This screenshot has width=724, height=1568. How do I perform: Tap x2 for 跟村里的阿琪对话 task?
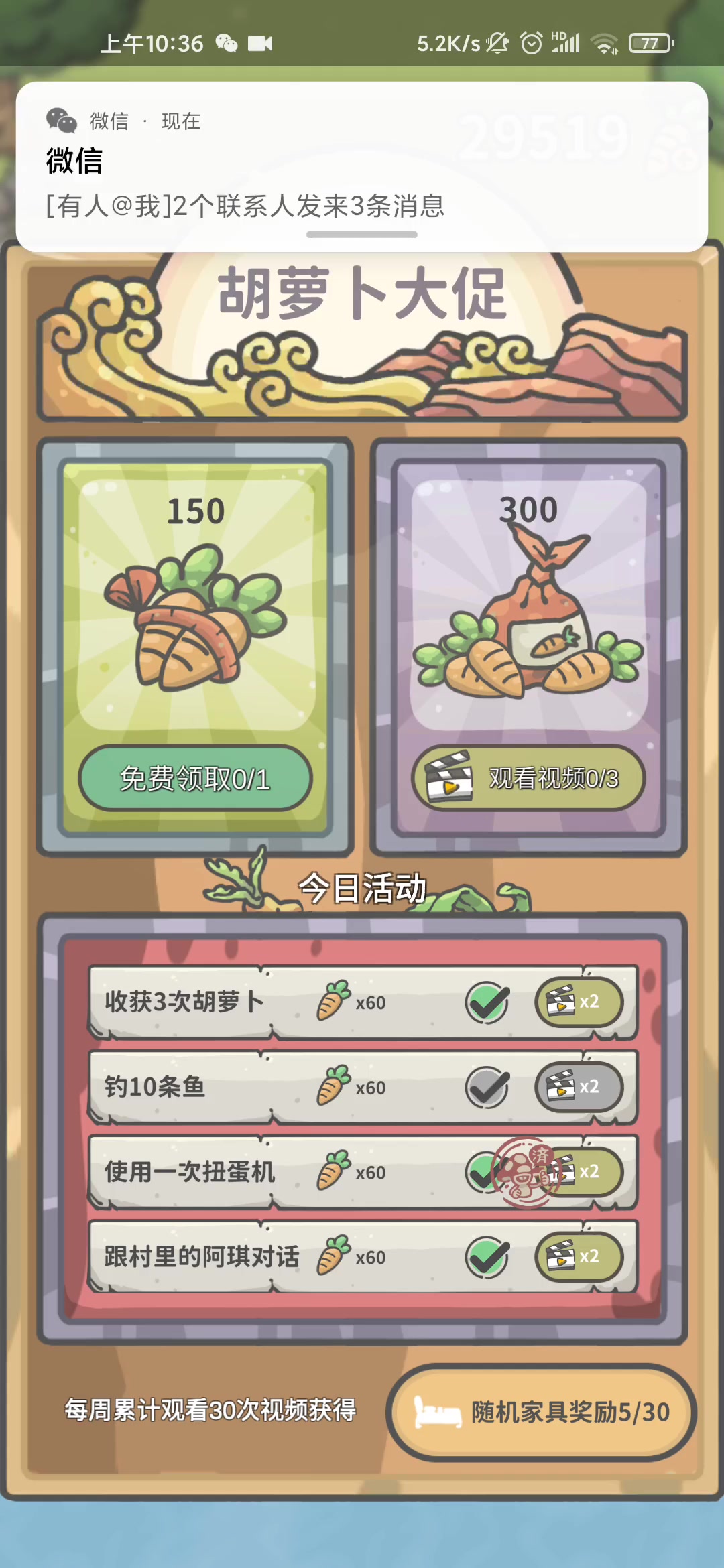pyautogui.click(x=579, y=1256)
